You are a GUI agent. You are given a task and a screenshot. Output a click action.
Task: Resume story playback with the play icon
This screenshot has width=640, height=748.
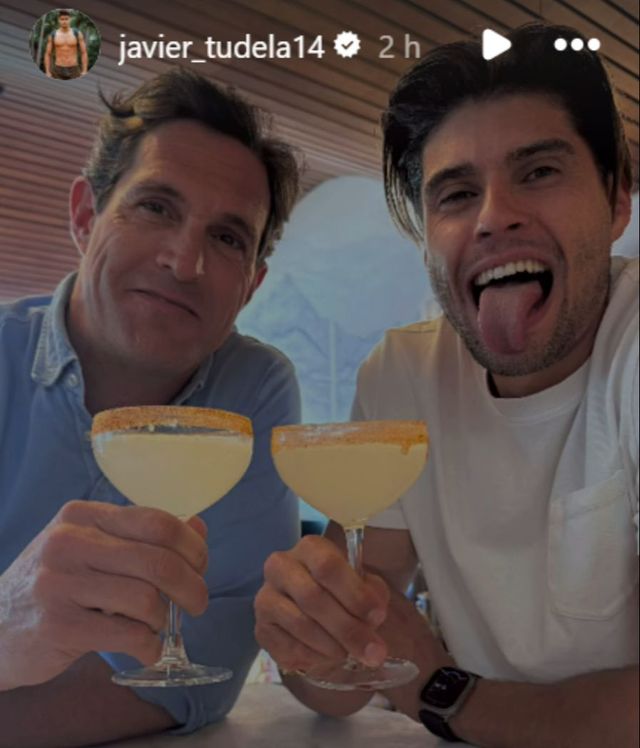pyautogui.click(x=496, y=44)
